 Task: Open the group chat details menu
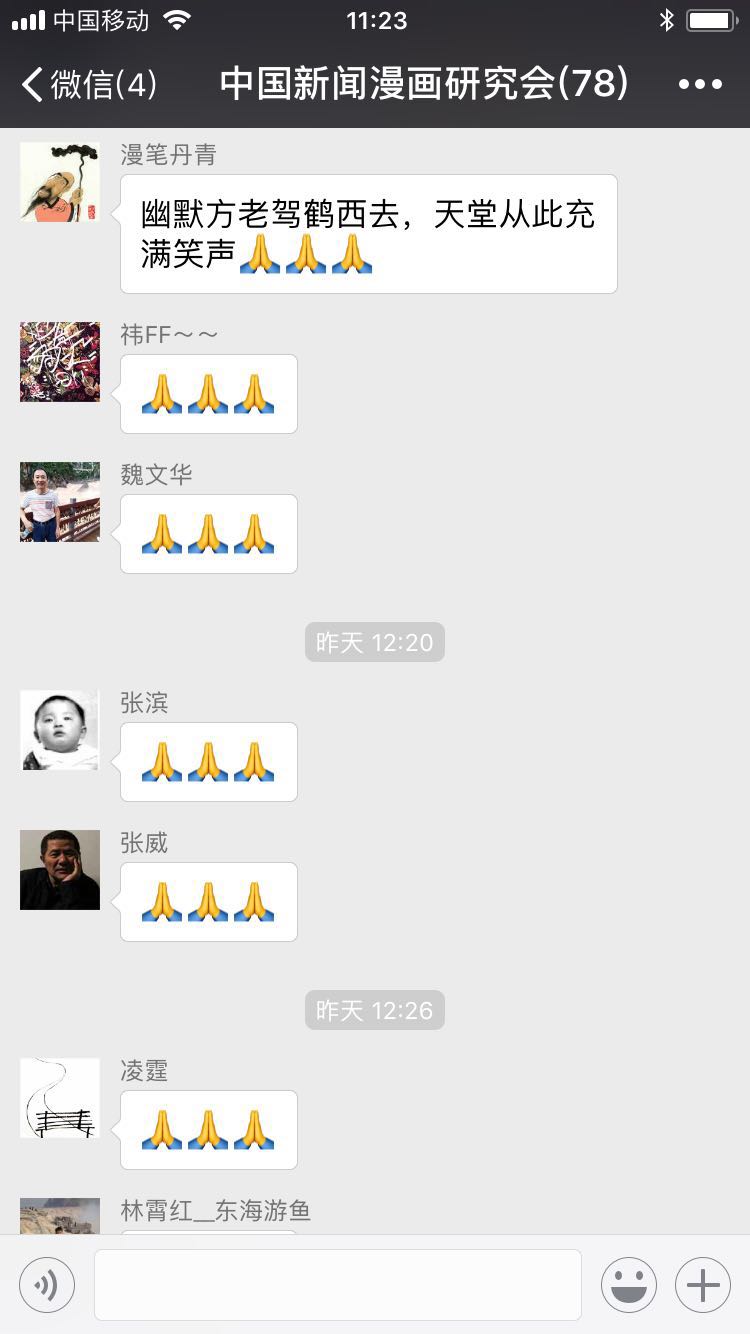(x=700, y=85)
